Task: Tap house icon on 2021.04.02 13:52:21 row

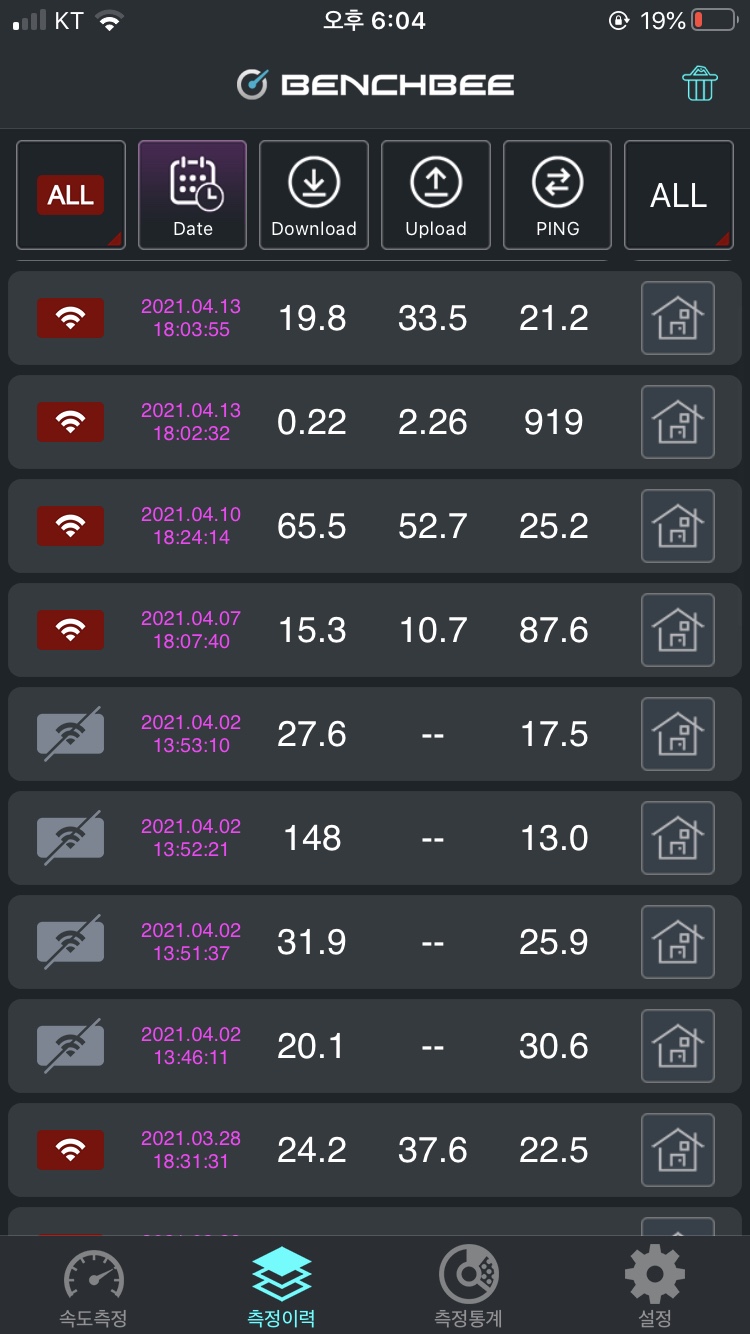Action: click(x=678, y=838)
